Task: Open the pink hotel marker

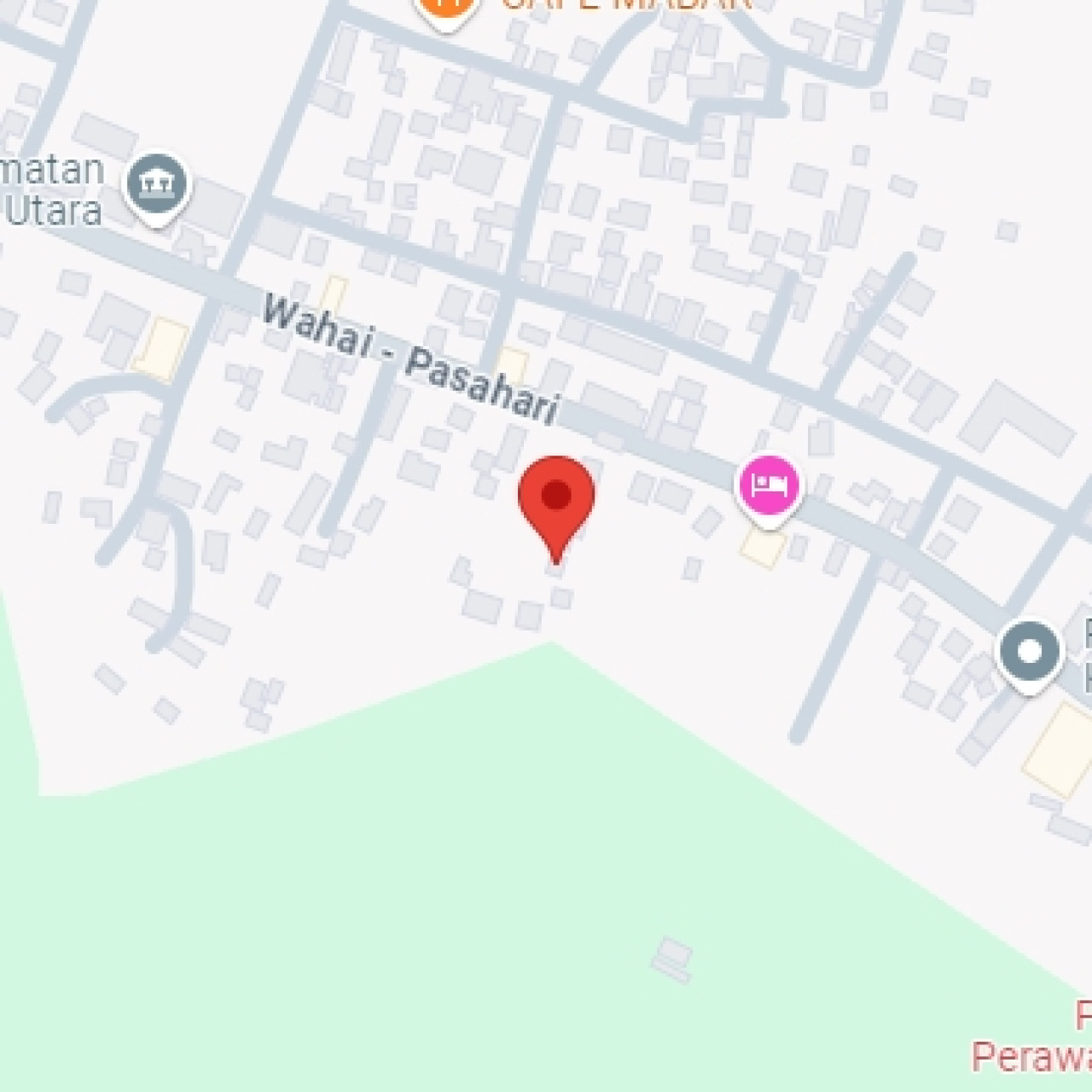Action: click(769, 485)
